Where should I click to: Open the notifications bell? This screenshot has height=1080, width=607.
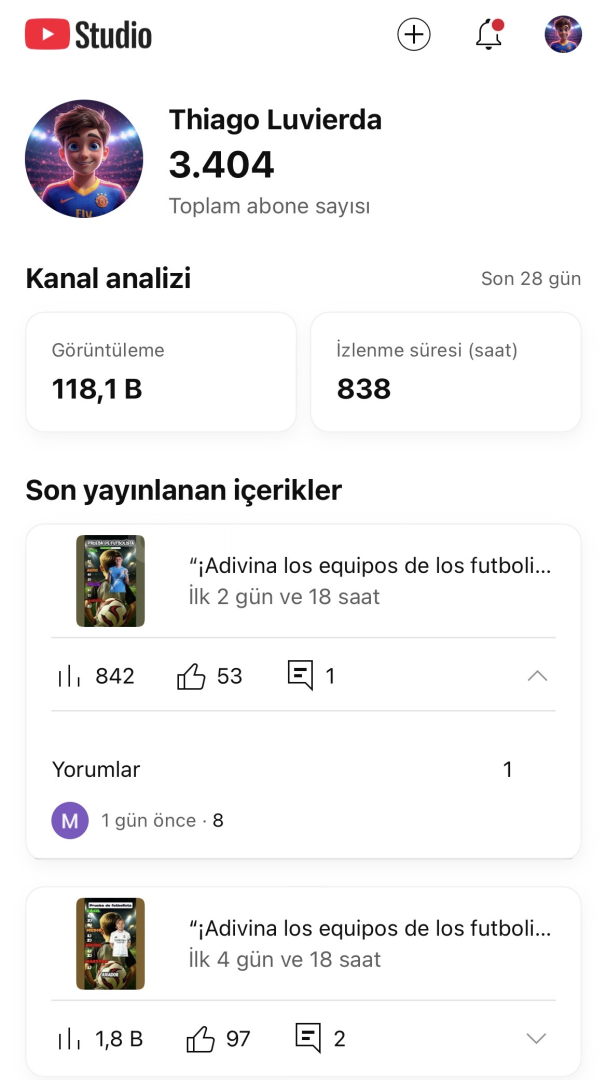tap(488, 35)
